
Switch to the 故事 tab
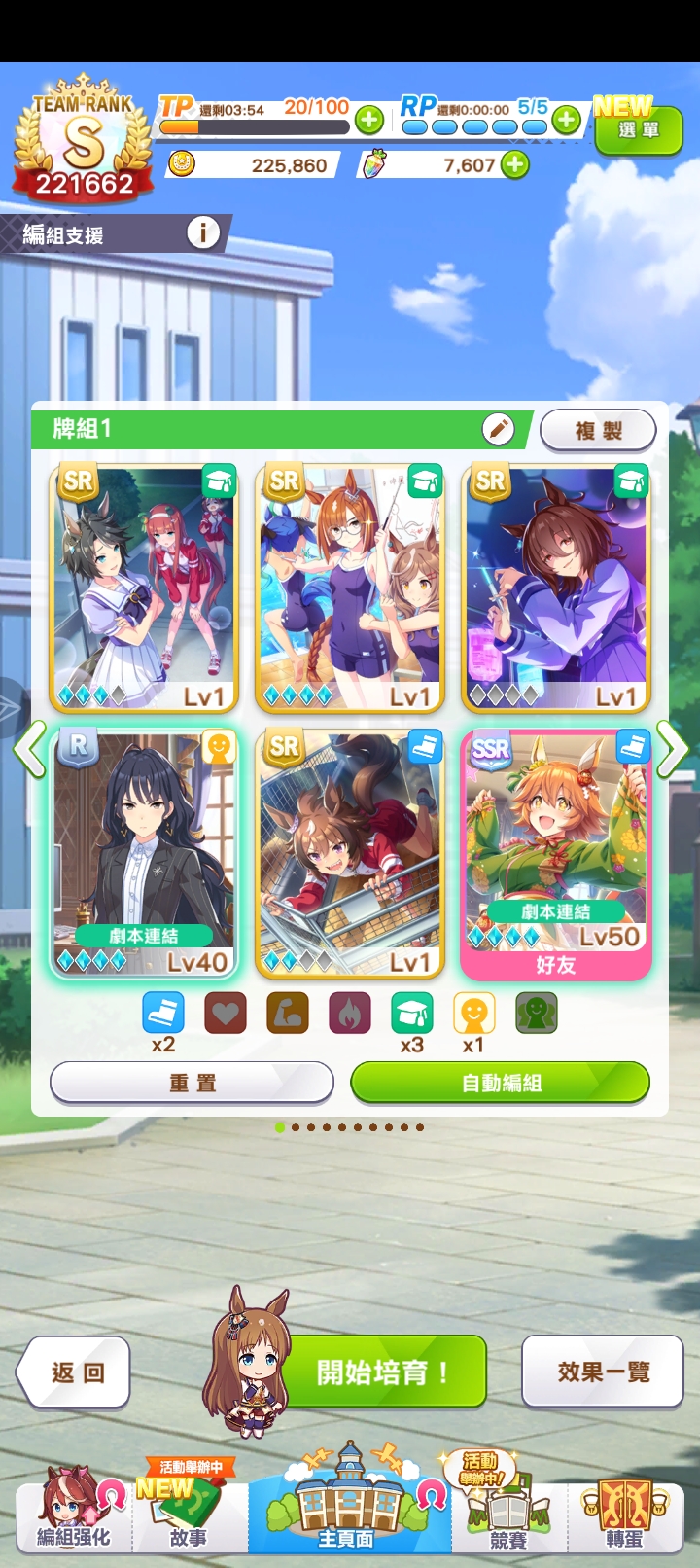188,1515
